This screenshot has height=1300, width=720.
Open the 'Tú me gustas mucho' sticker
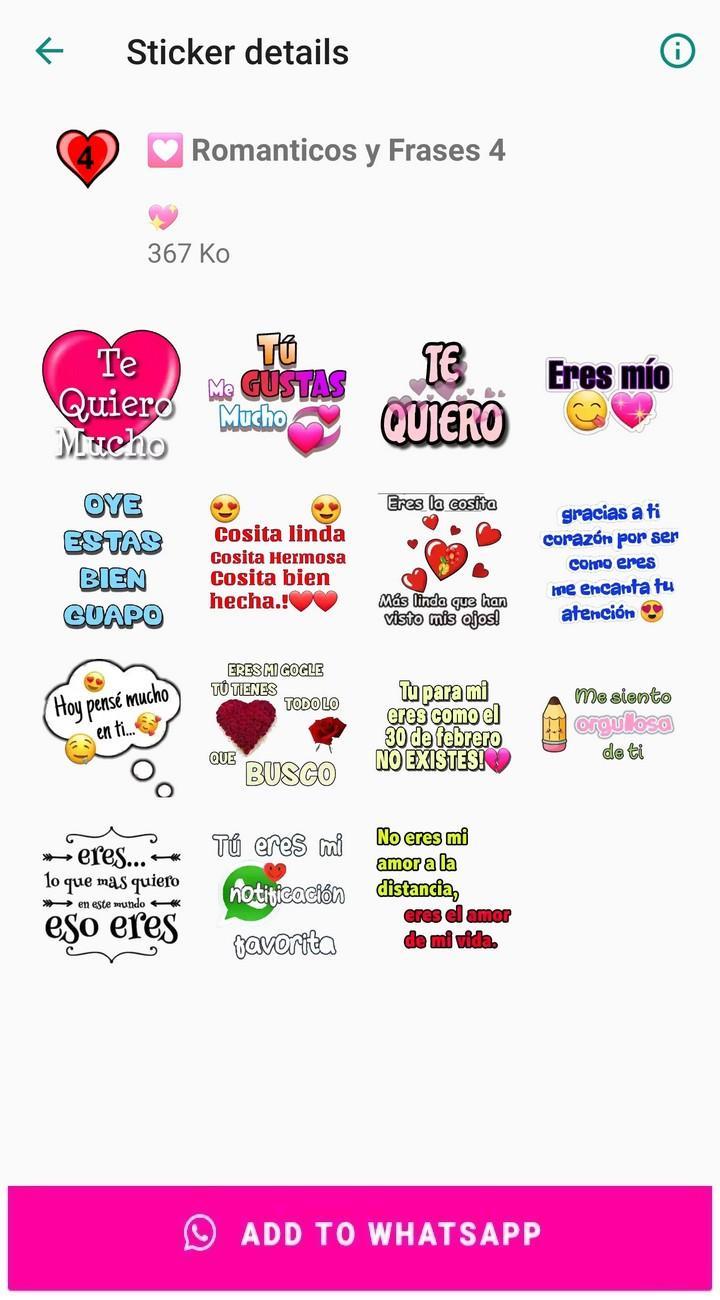[277, 396]
